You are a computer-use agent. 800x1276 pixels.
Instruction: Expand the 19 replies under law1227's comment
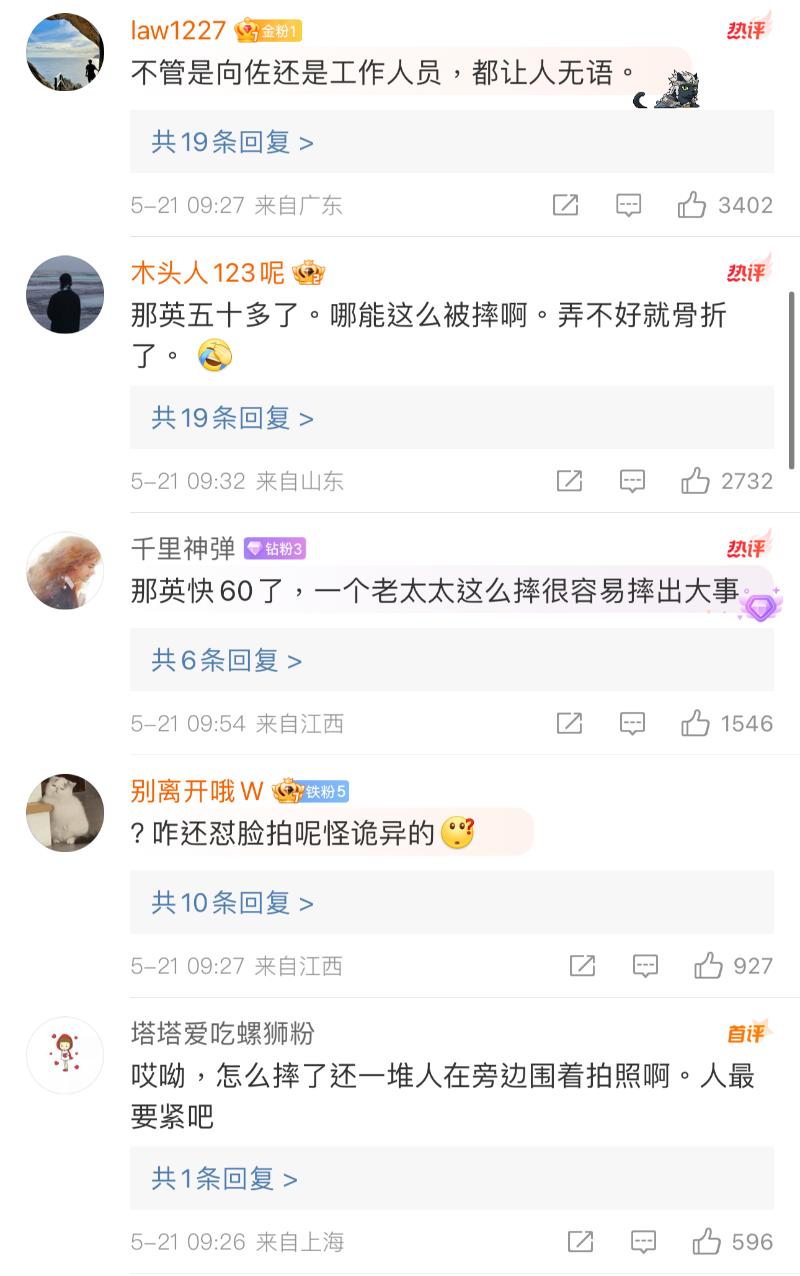click(x=233, y=142)
